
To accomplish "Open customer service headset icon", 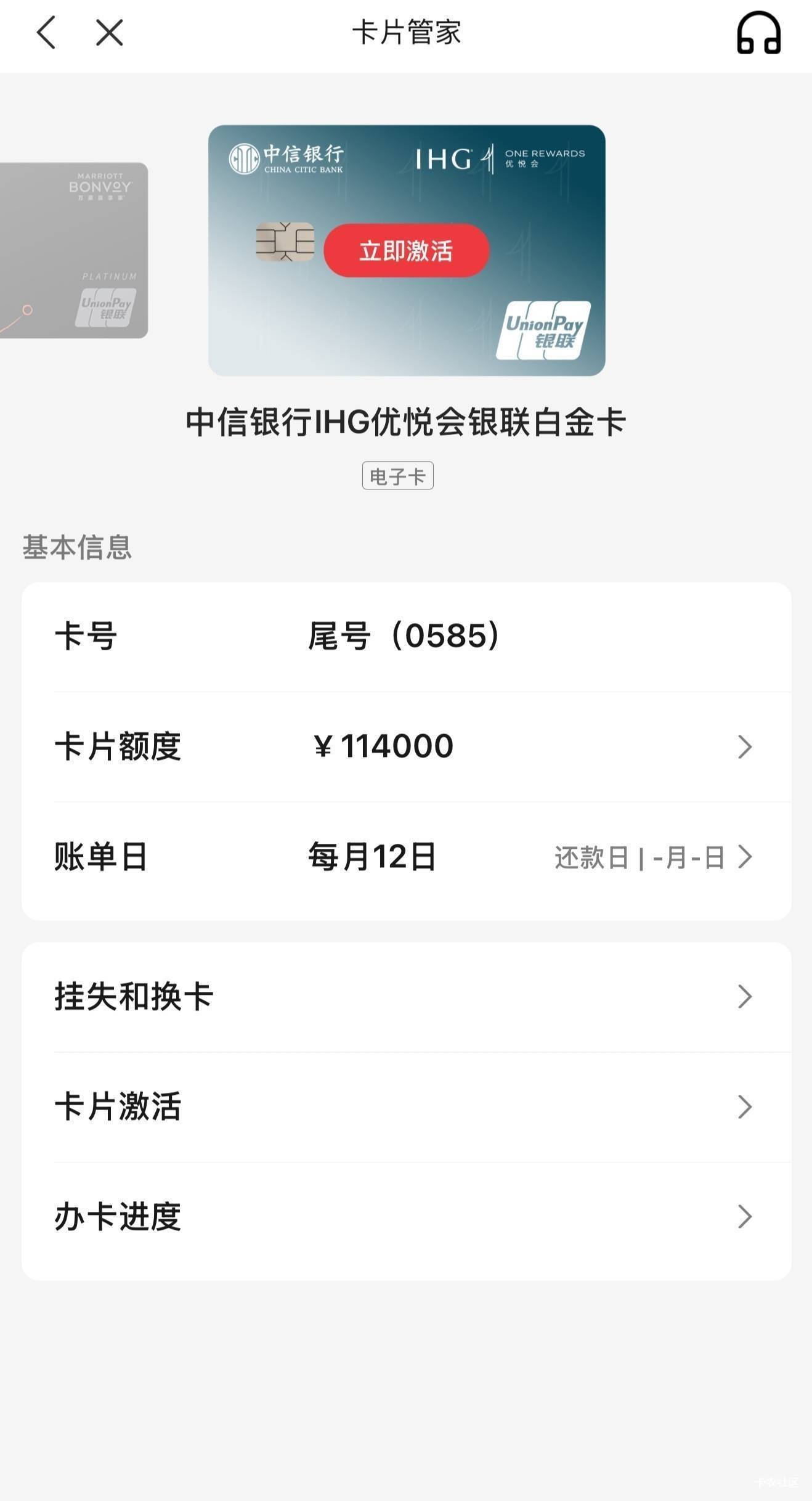I will coord(758,33).
